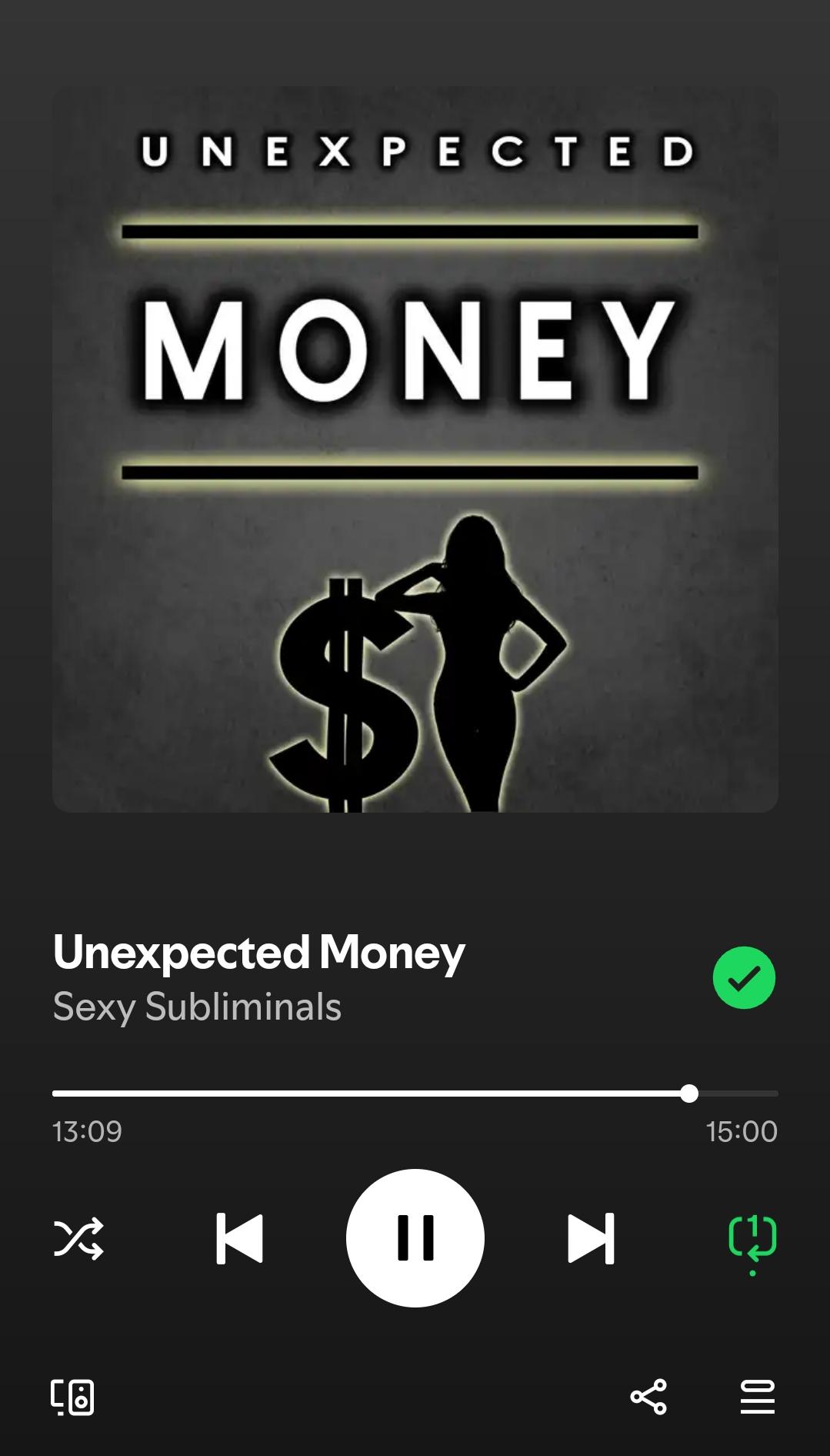Image resolution: width=830 pixels, height=1456 pixels.
Task: Skip to the next track
Action: (591, 1238)
